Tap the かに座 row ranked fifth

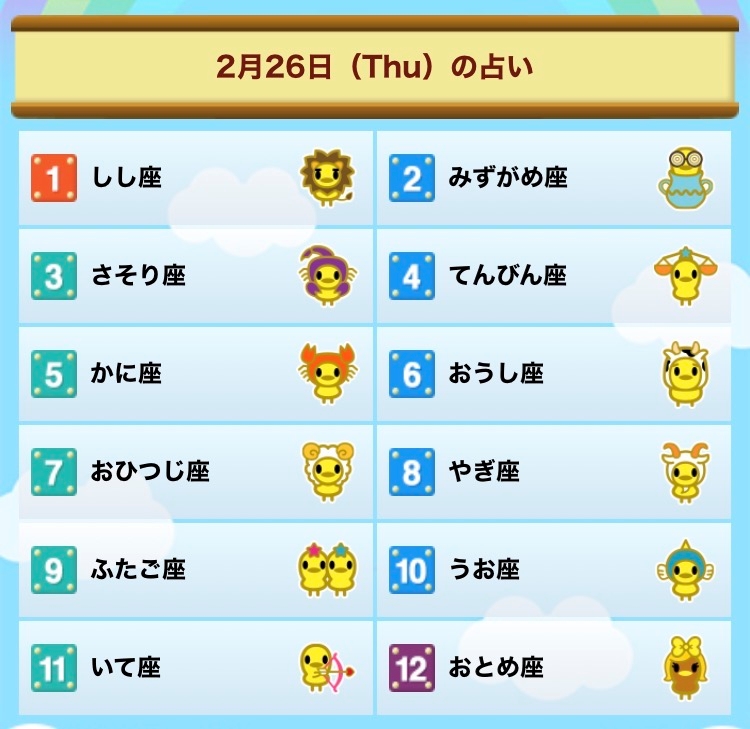(196, 374)
